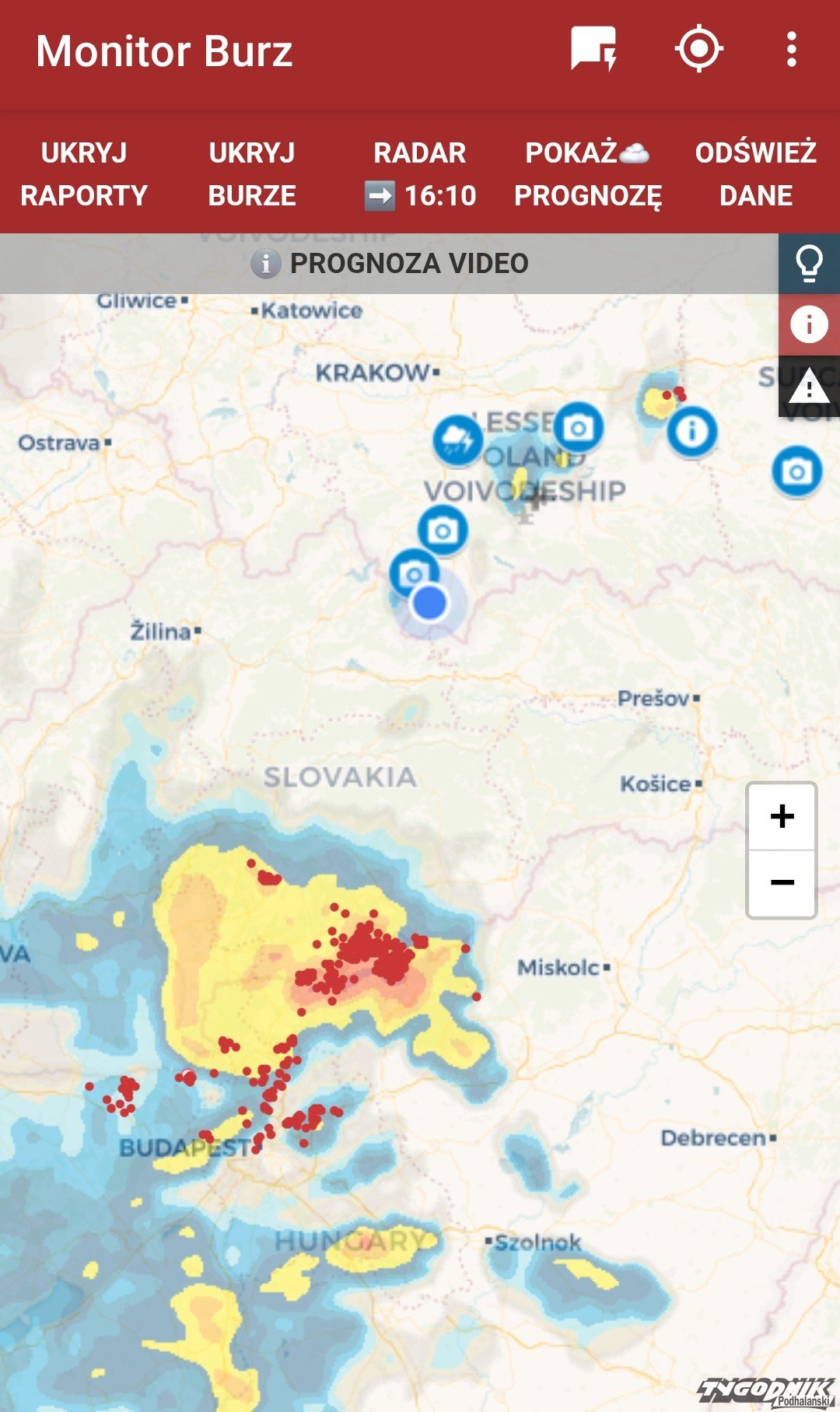840x1412 pixels.
Task: Open the warning triangle alerts
Action: coord(809,387)
